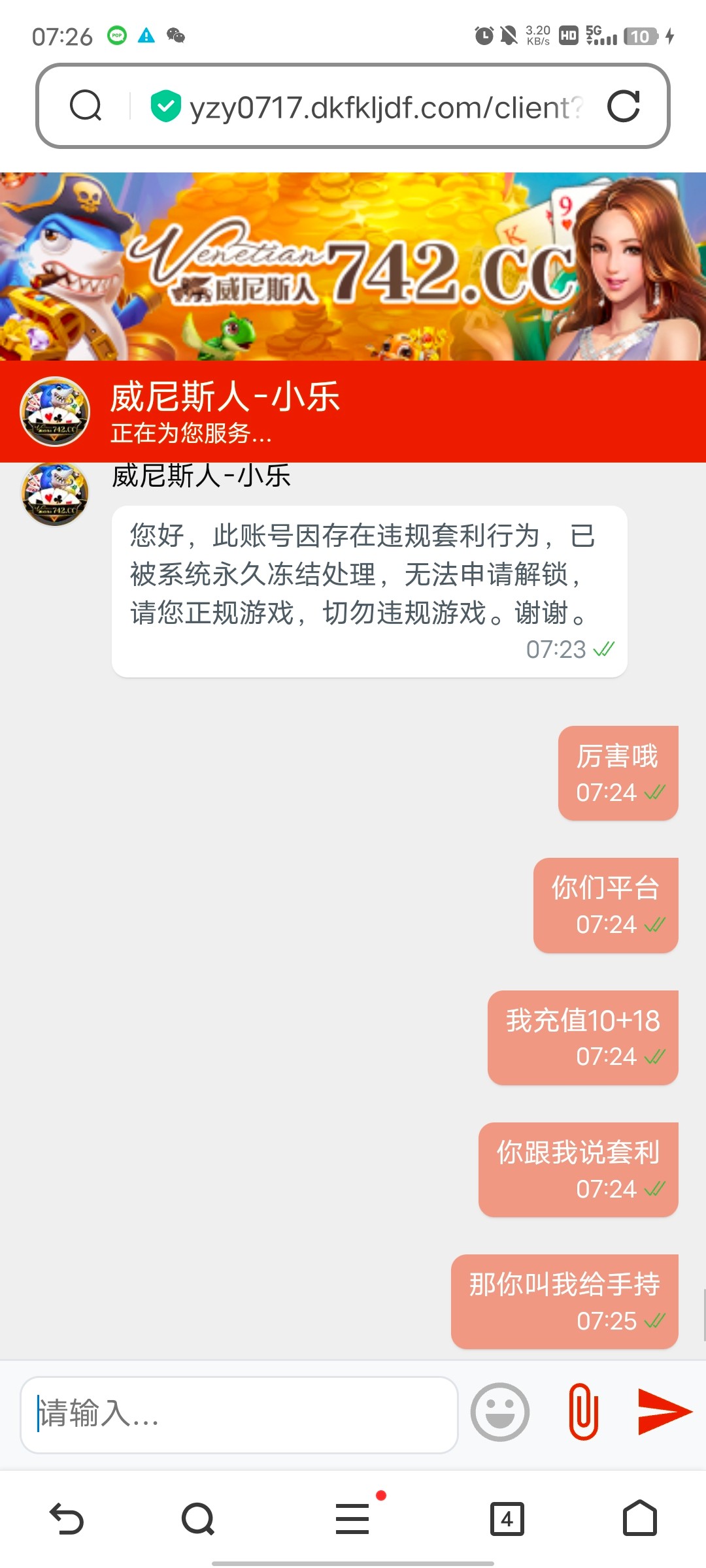This screenshot has height=1568, width=706.
Task: Open the emoji picker in chat
Action: pos(501,1413)
